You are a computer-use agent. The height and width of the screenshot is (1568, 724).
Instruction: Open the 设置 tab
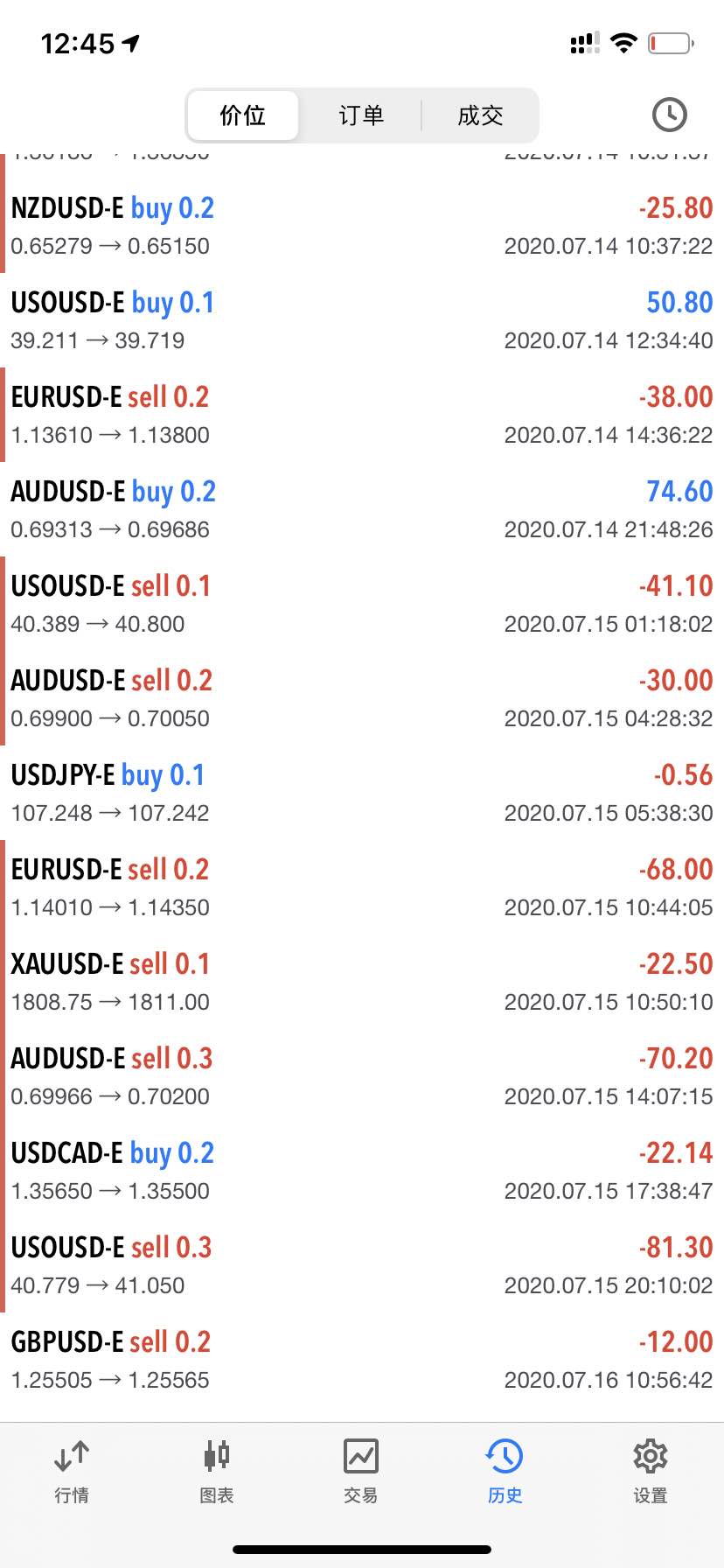point(651,1472)
